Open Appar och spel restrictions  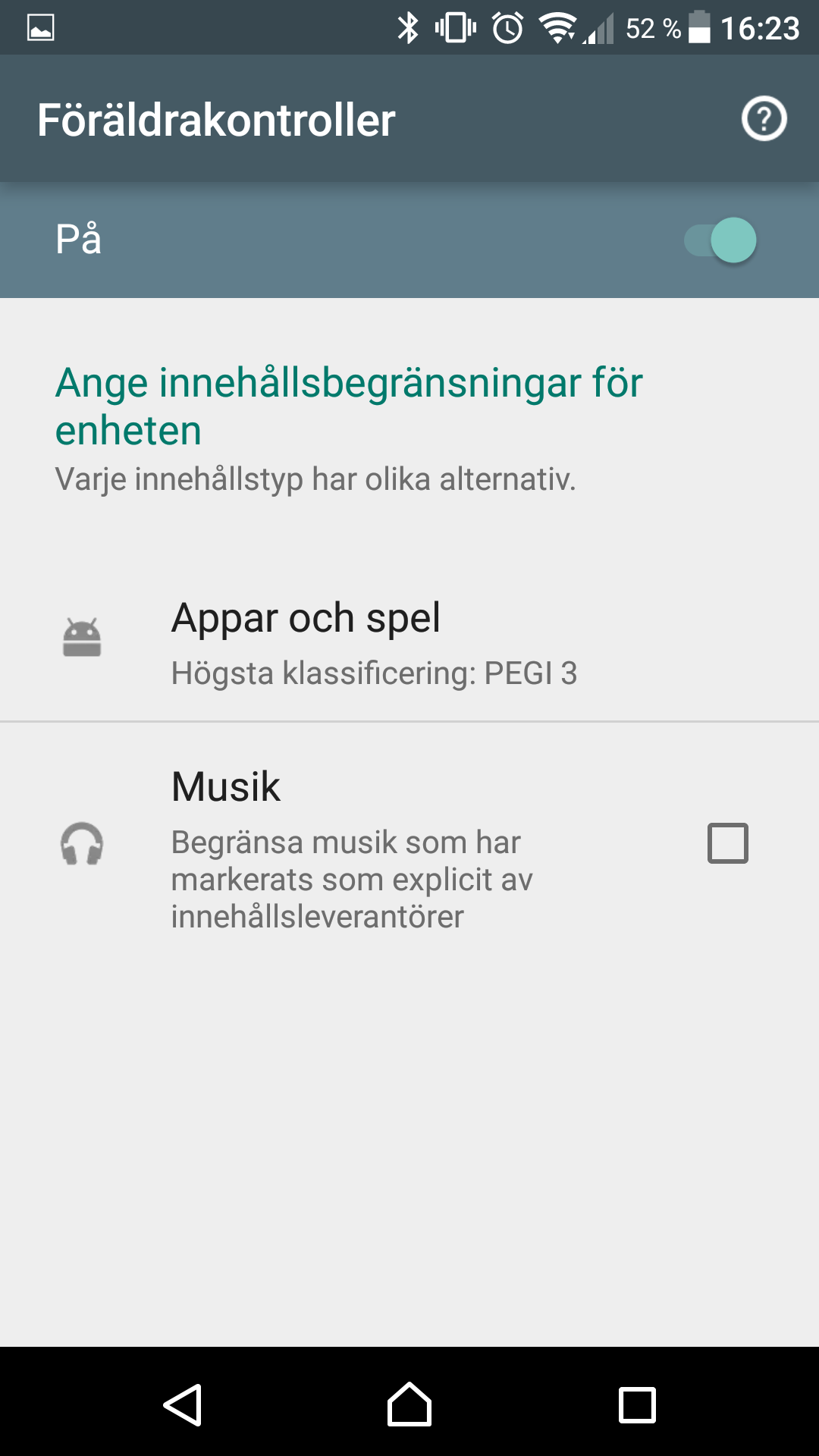click(373, 643)
